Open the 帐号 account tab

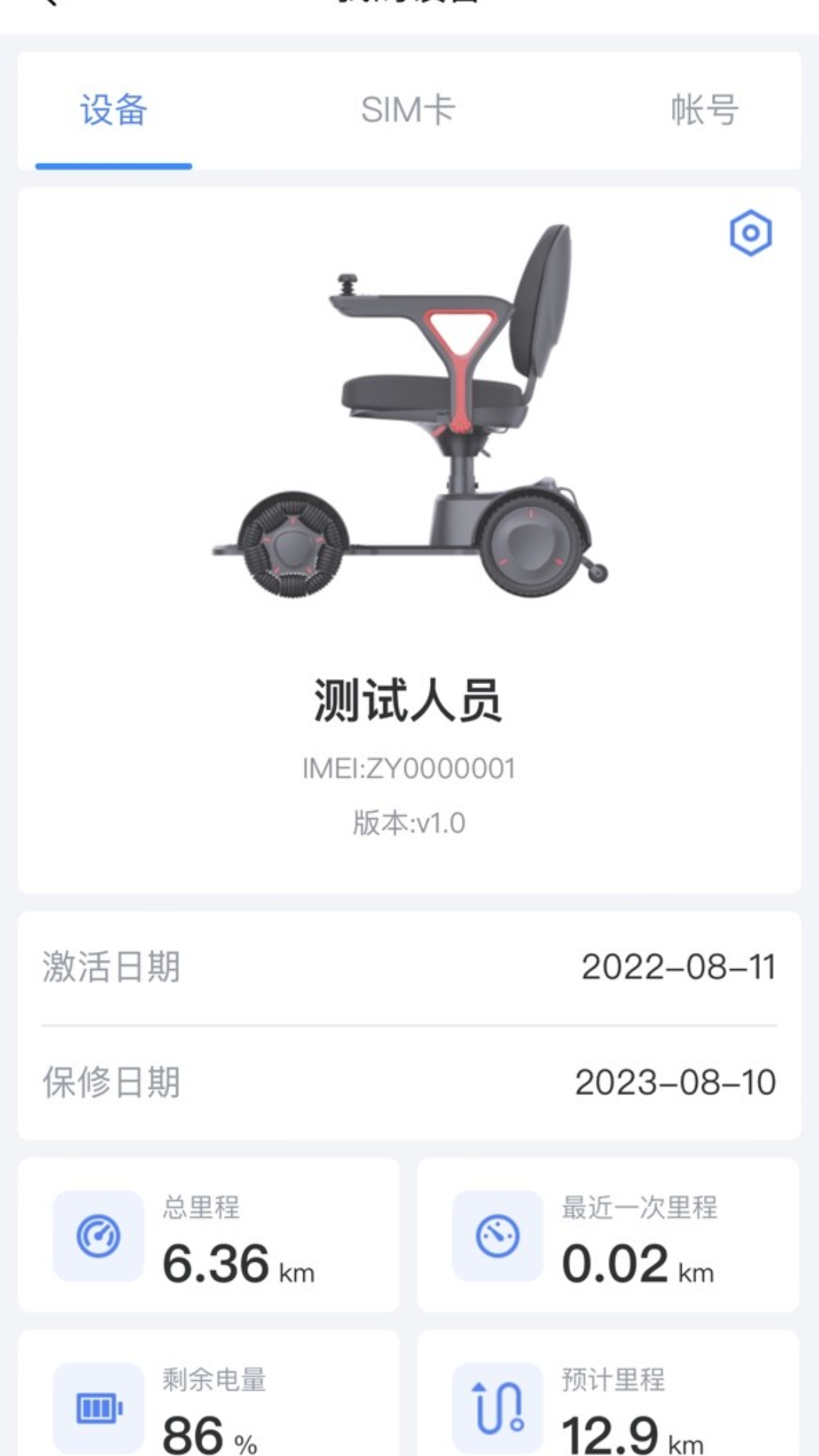click(705, 111)
